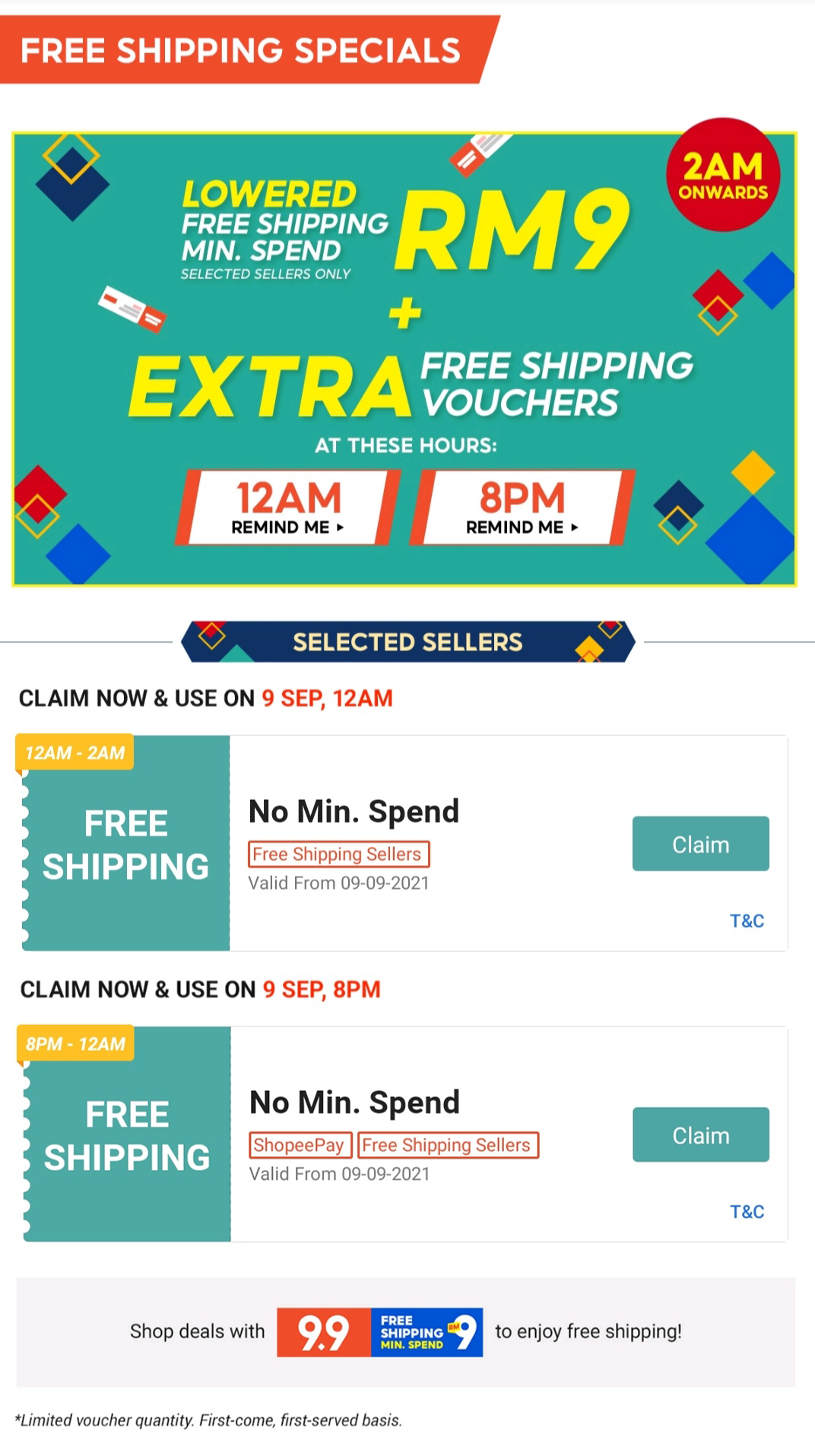Claim the 12AM - 2AM free shipping voucher
815x1456 pixels.
tap(700, 844)
